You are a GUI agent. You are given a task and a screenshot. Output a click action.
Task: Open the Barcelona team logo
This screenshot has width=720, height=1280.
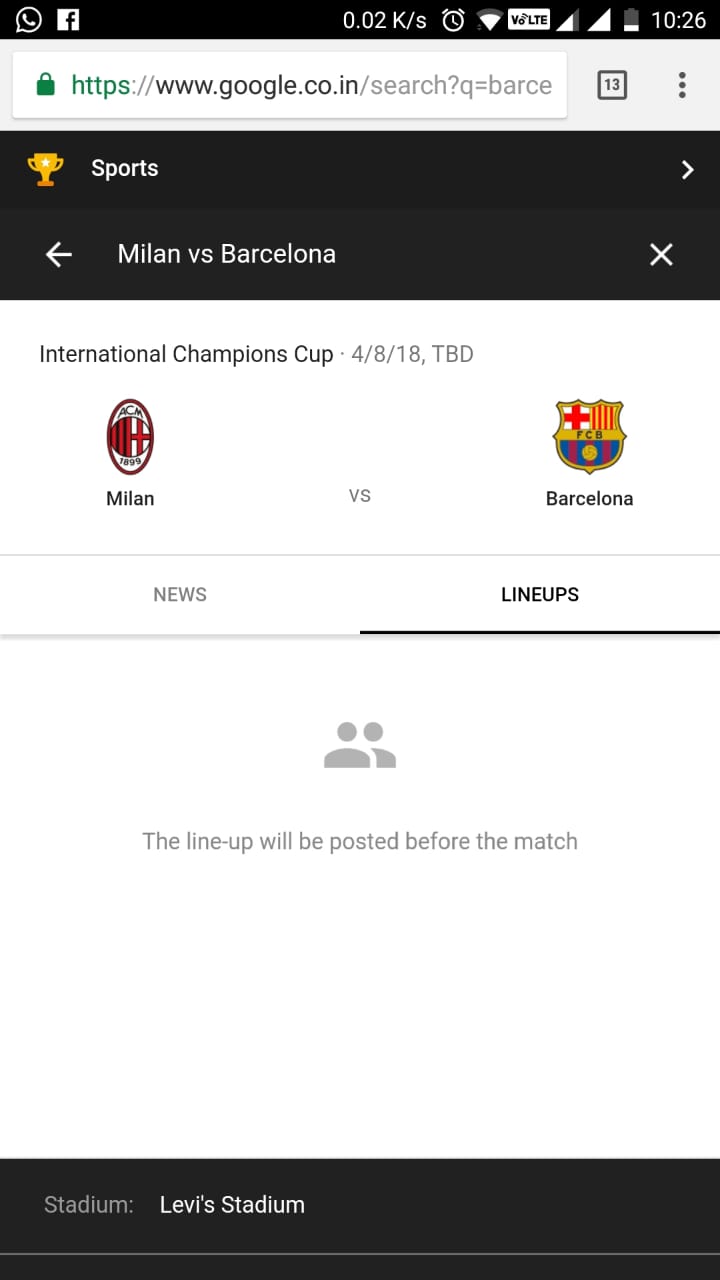(590, 437)
